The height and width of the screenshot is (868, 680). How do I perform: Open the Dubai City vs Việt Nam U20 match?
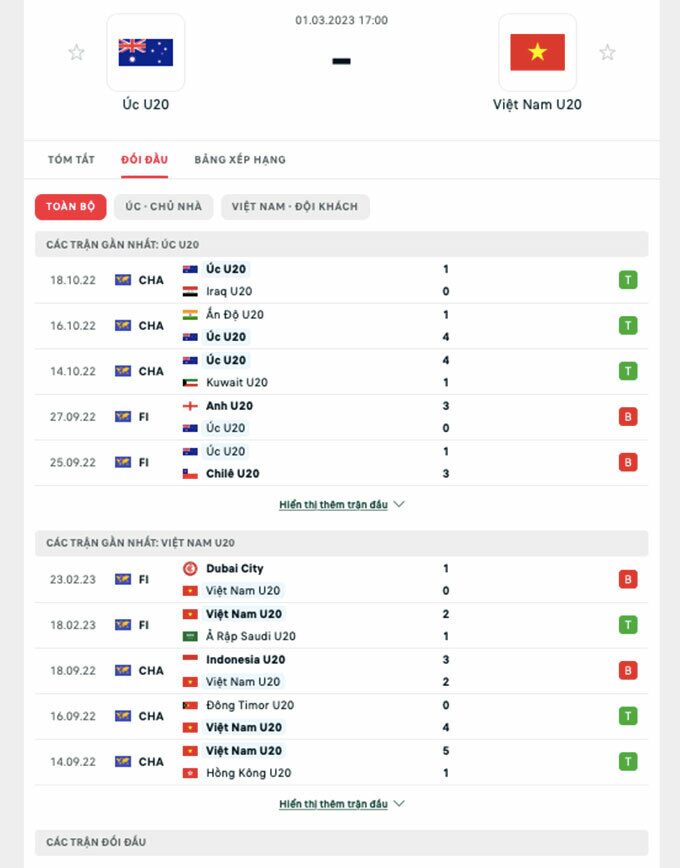pos(340,579)
